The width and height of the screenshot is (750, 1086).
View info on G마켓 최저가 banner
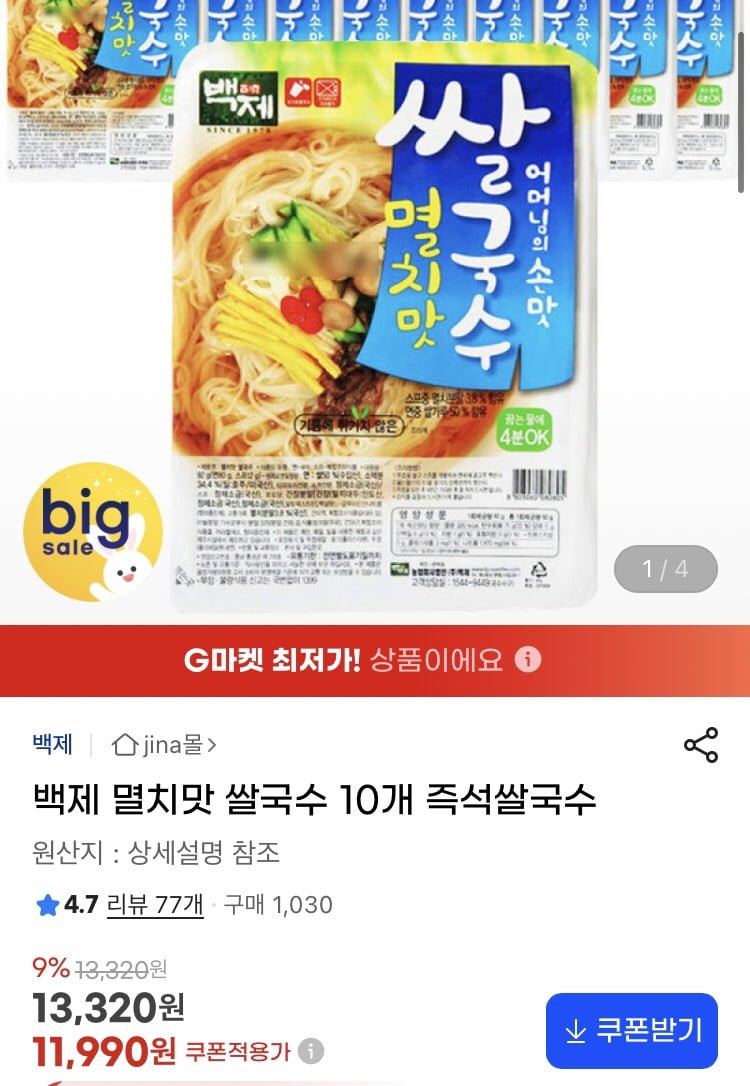tap(528, 660)
